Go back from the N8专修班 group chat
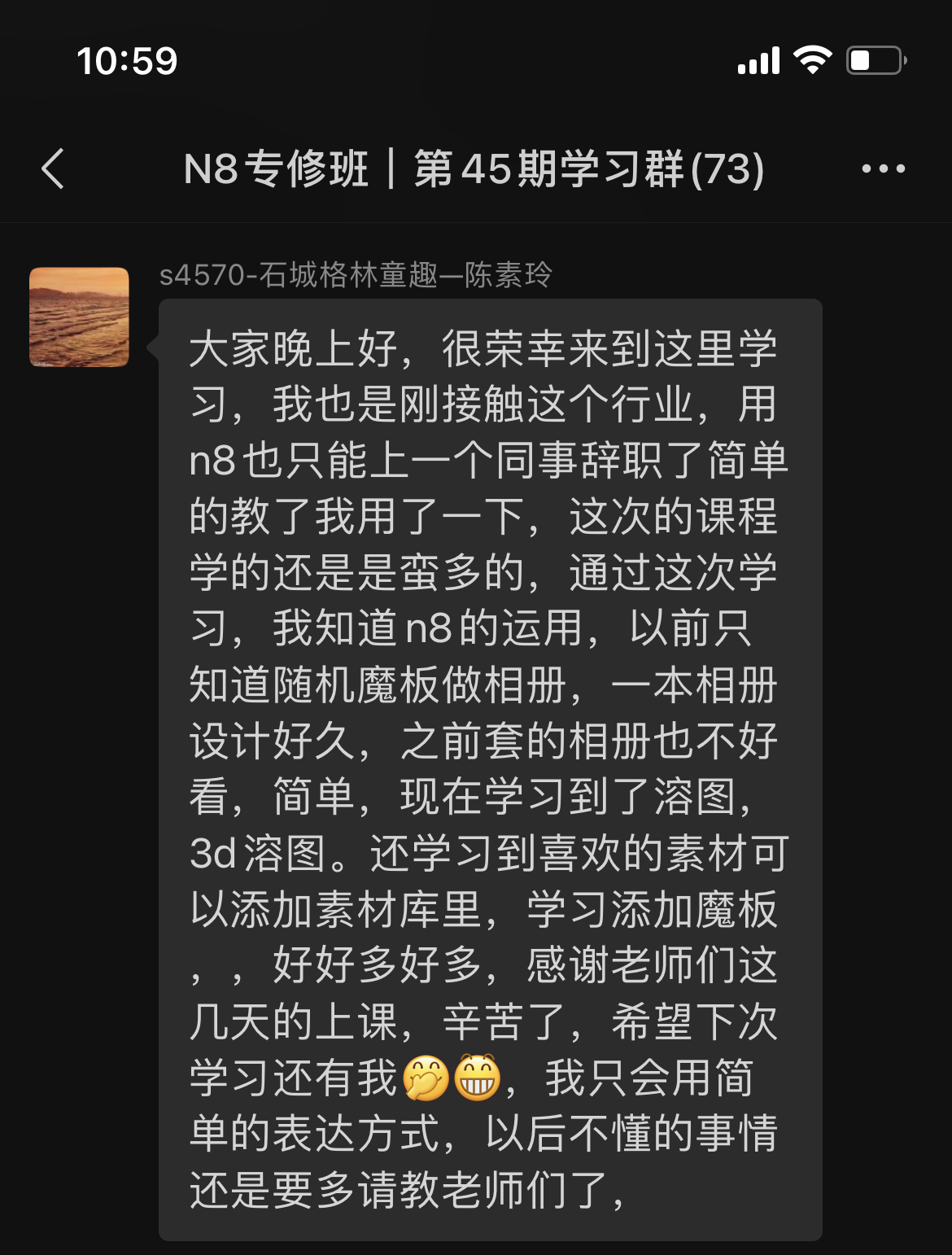Screen dimensions: 952x1255 tap(53, 169)
